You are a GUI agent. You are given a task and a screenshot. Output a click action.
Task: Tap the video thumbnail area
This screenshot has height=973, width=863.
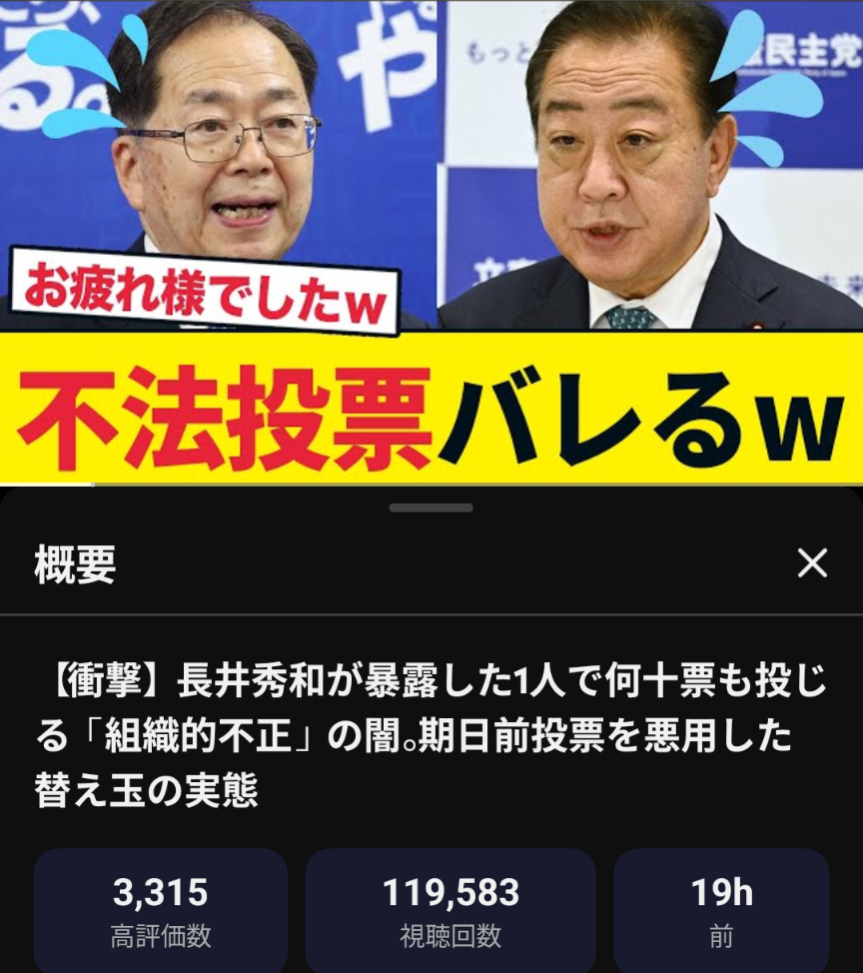click(430, 160)
